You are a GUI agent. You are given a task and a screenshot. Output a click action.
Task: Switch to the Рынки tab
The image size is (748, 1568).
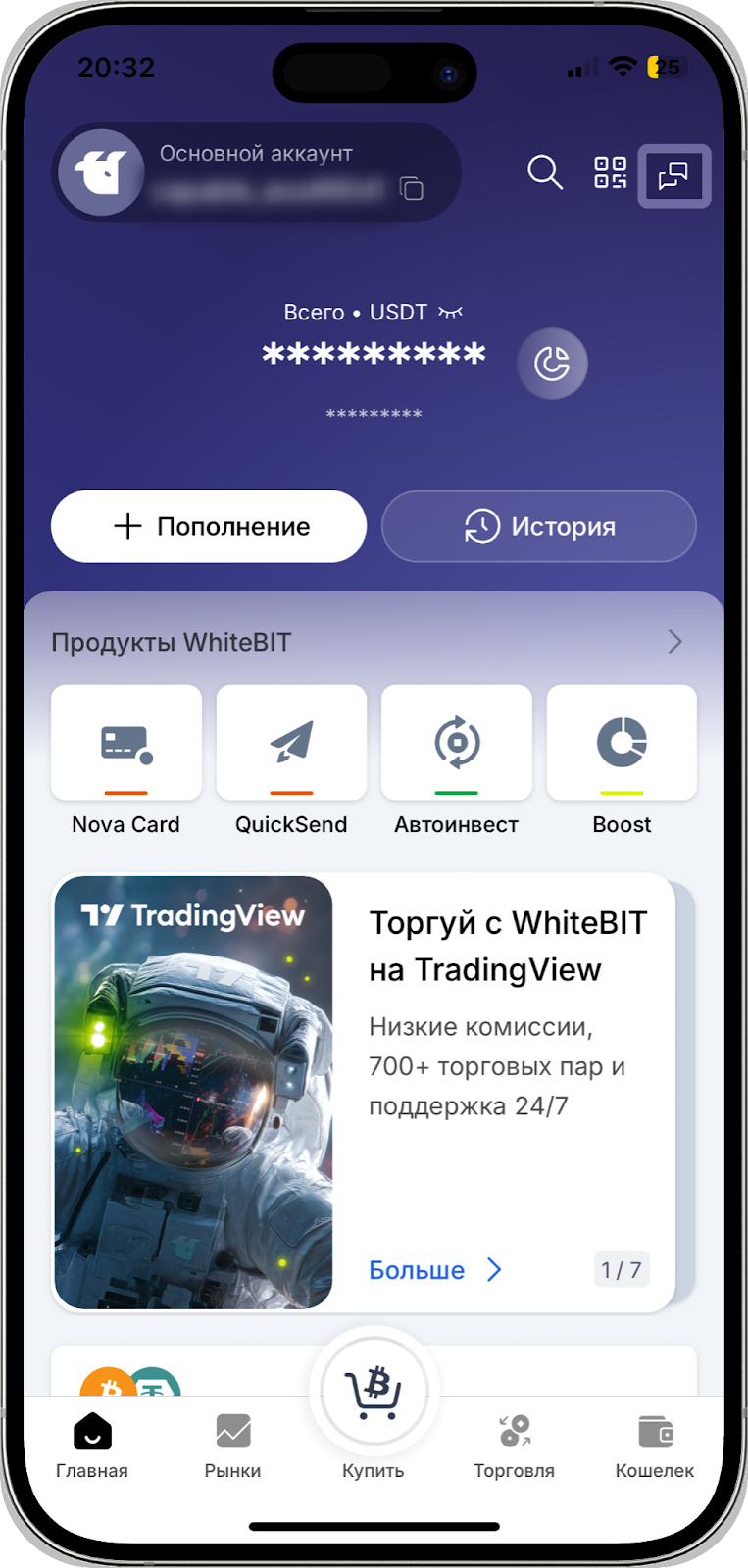(x=232, y=1445)
